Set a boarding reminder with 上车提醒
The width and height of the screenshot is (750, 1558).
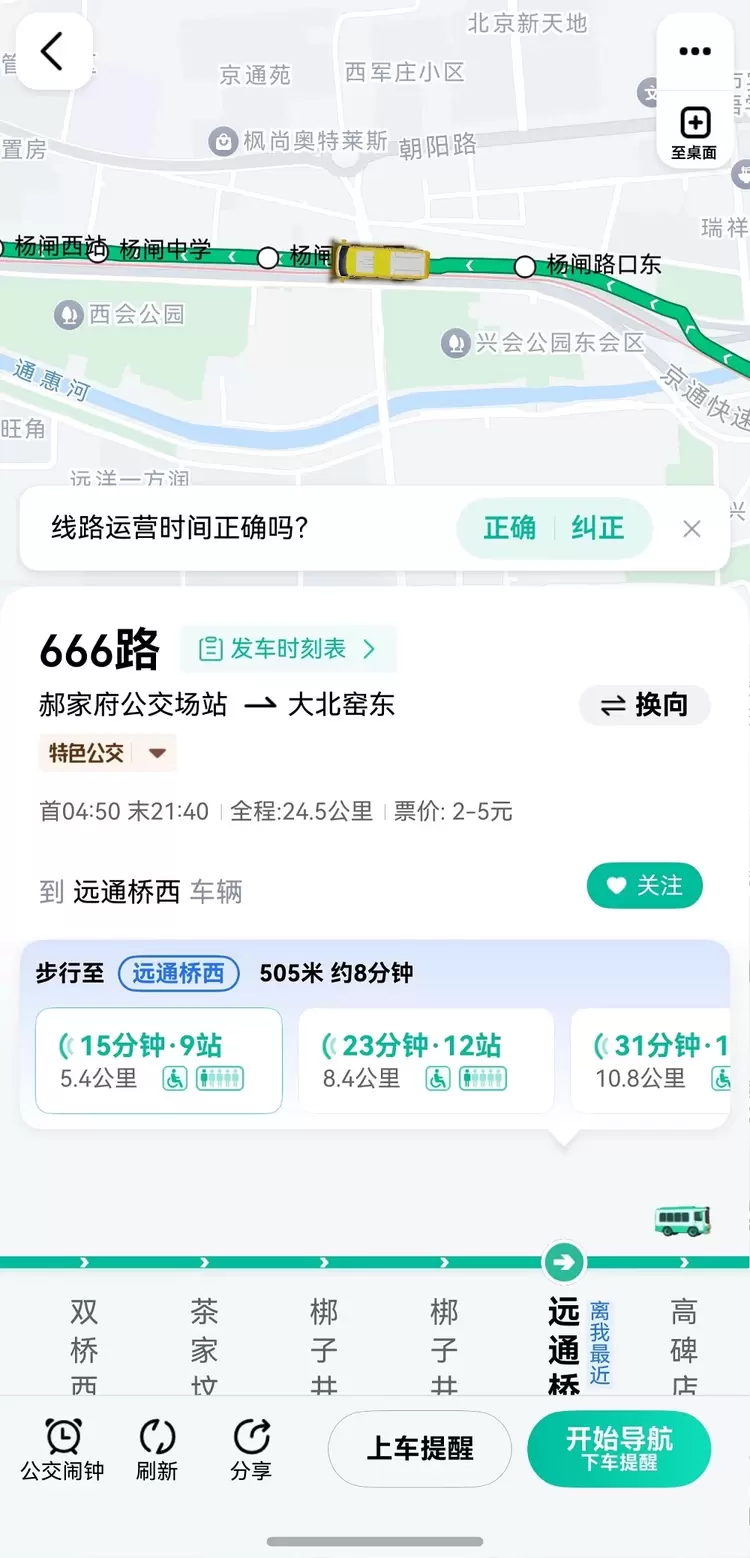point(420,1448)
